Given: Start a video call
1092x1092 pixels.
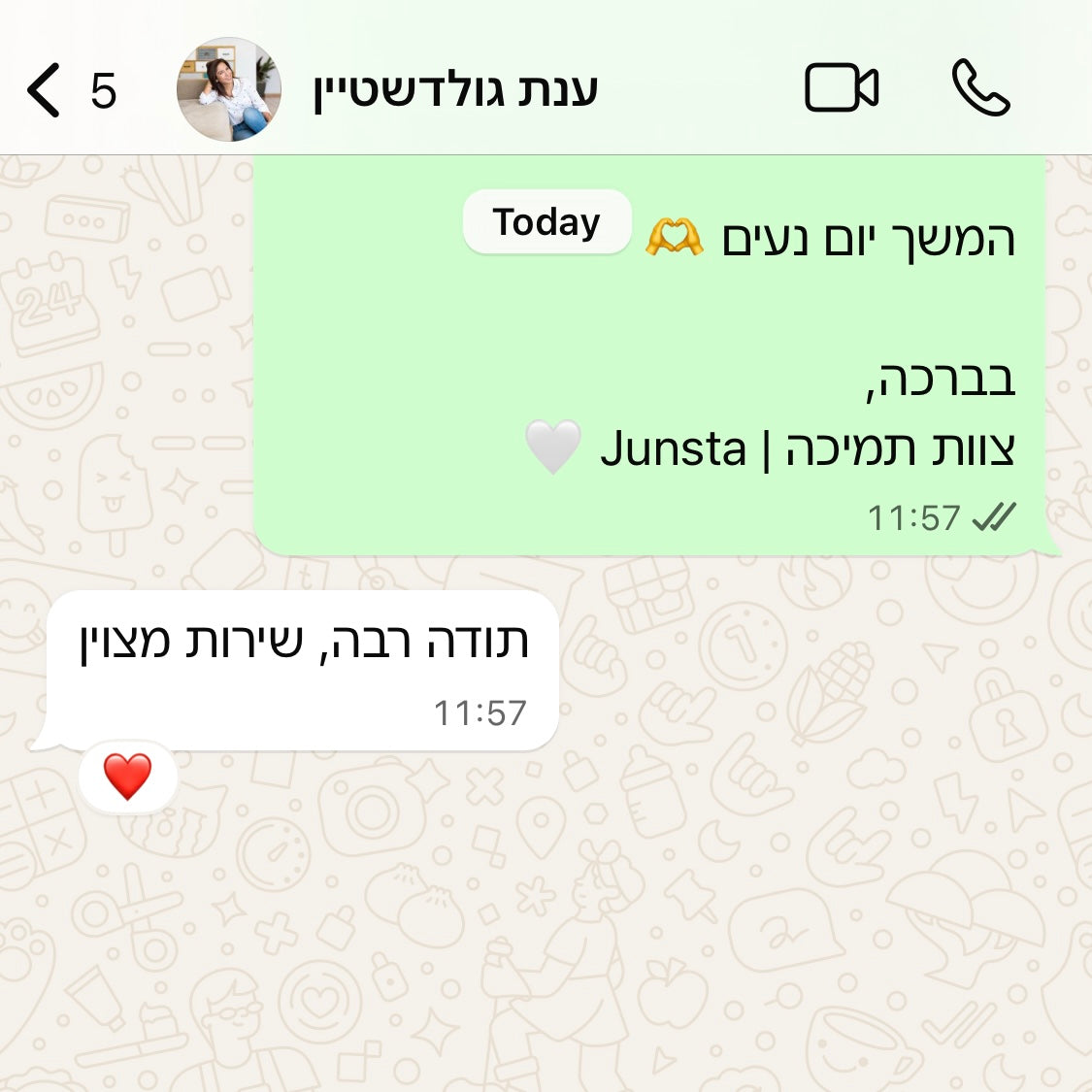Looking at the screenshot, I should coord(841,88).
